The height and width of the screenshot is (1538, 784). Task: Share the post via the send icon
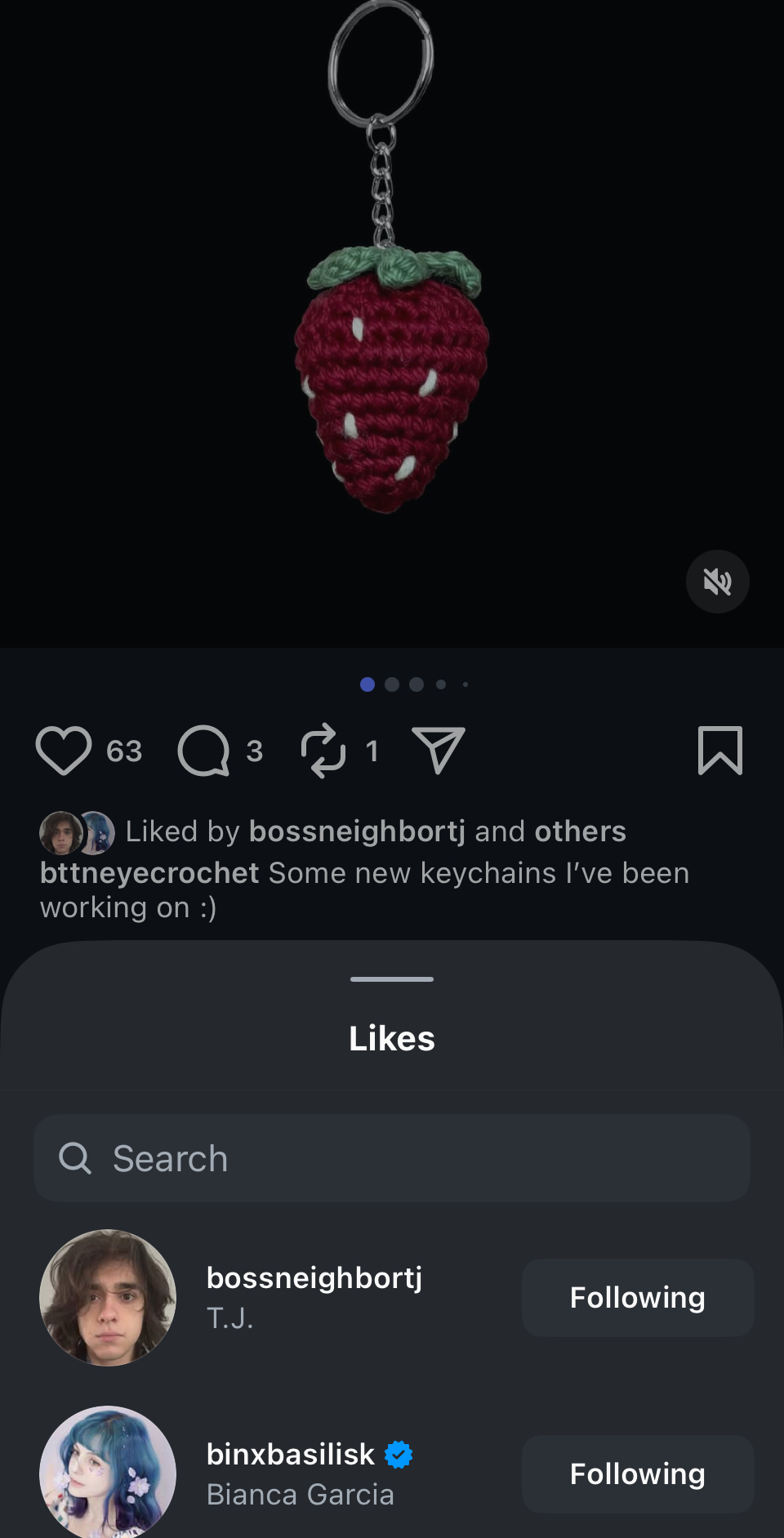tap(439, 750)
